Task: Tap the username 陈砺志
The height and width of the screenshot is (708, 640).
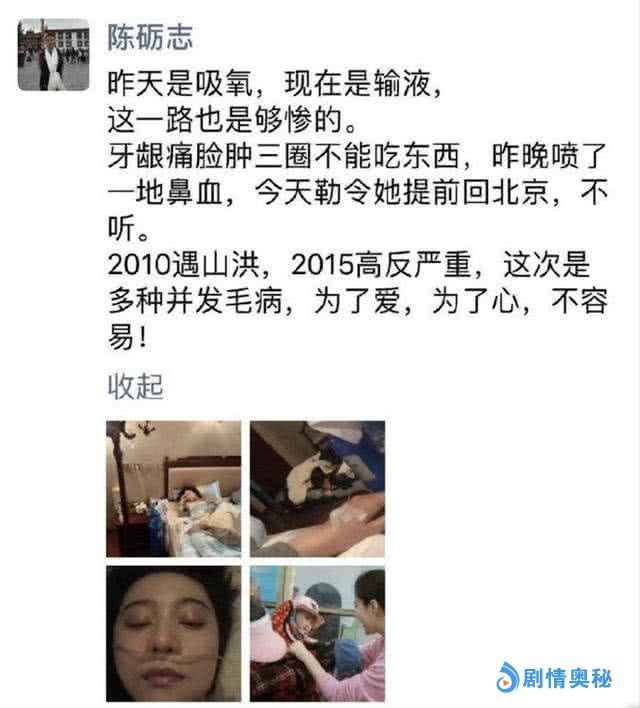Action: tap(150, 39)
